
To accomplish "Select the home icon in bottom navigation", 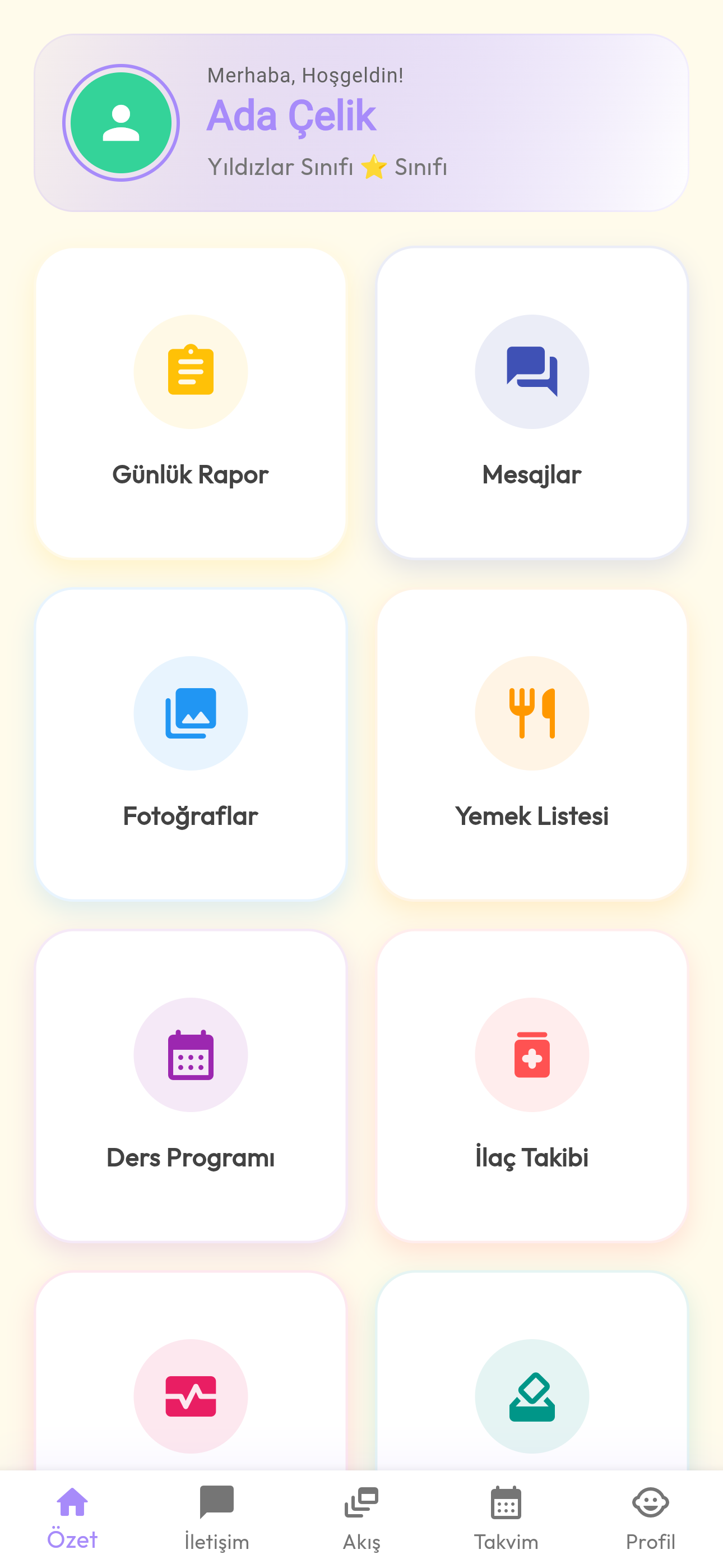I will point(72,1501).
